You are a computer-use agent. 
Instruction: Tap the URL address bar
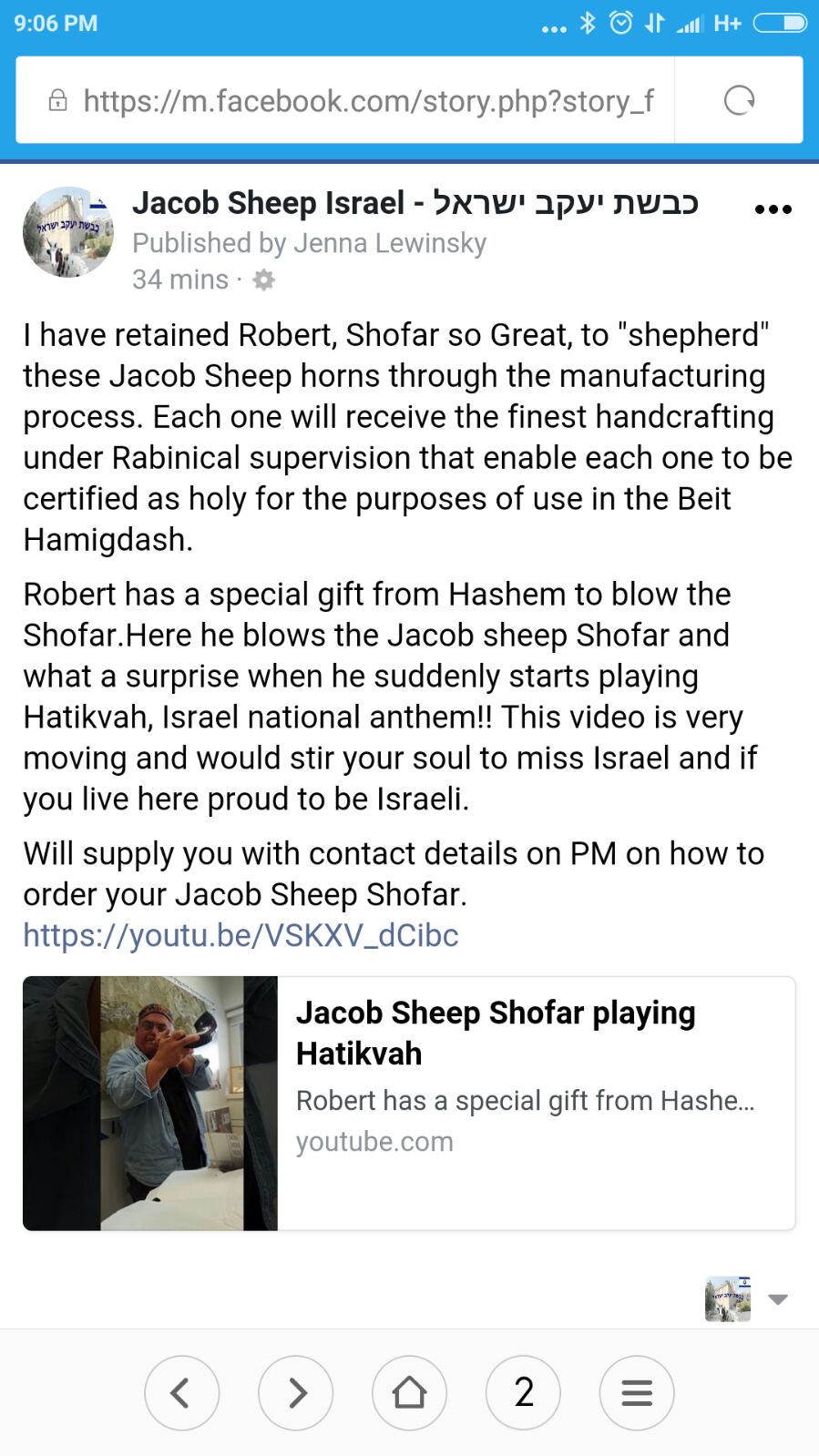[x=364, y=101]
